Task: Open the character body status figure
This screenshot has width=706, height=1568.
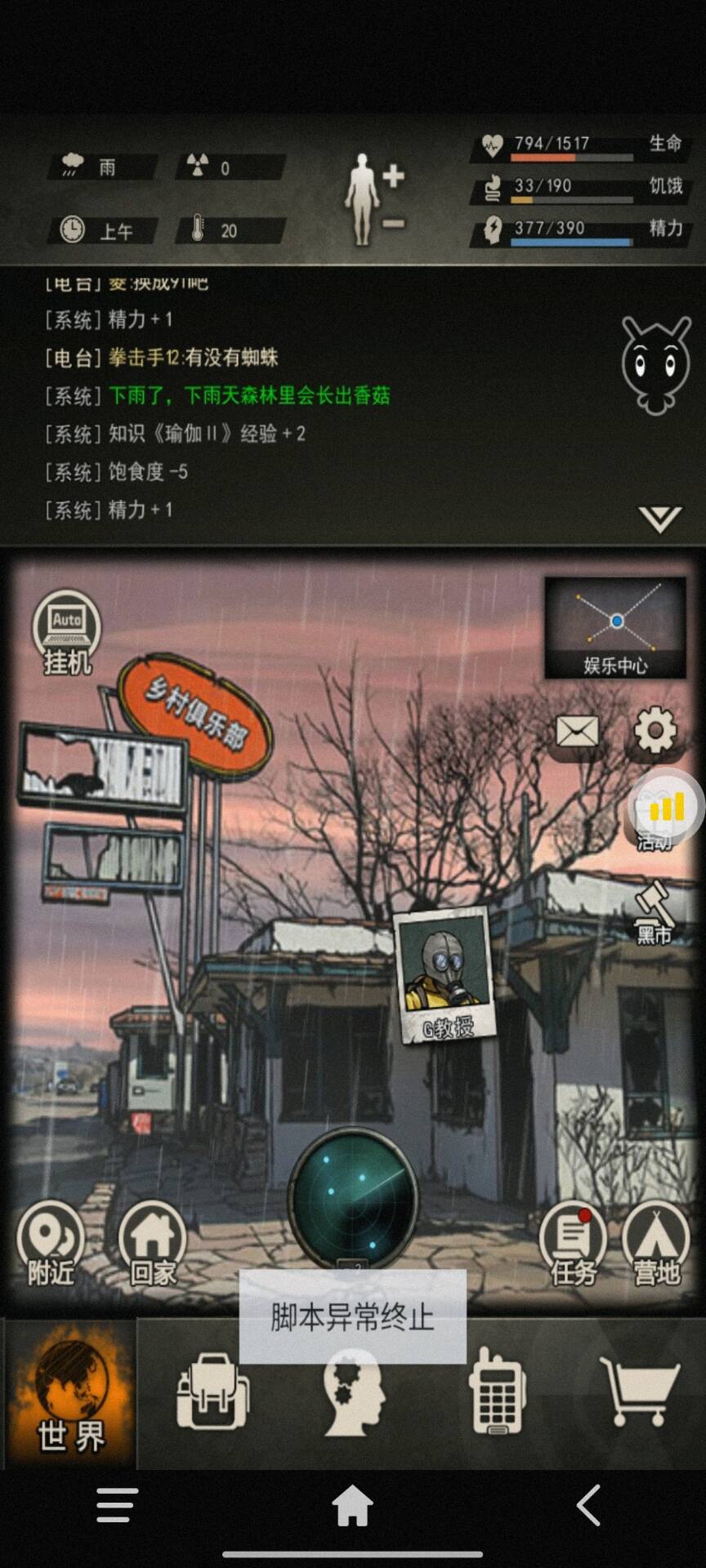Action: point(362,198)
